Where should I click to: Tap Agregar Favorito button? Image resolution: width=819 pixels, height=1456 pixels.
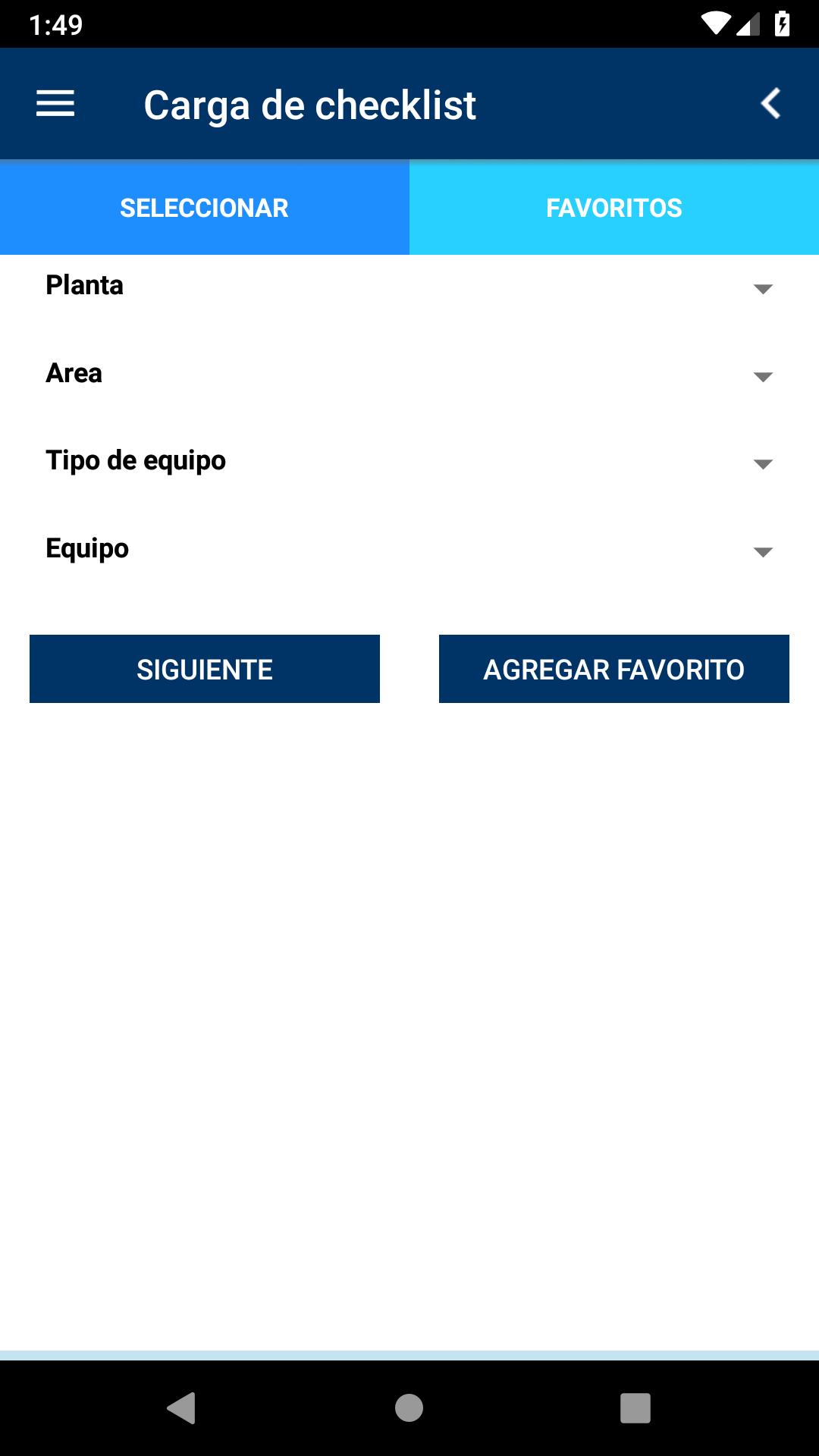tap(614, 669)
